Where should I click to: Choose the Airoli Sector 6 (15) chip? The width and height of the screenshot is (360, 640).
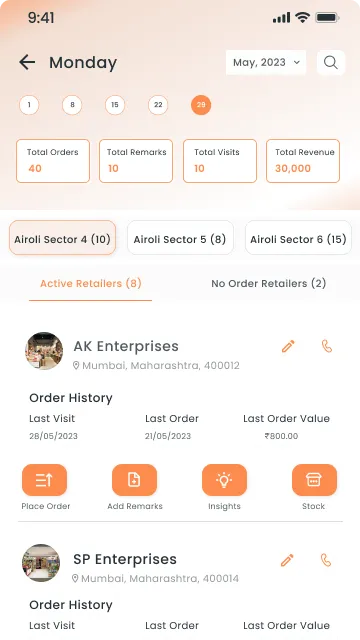(x=298, y=239)
